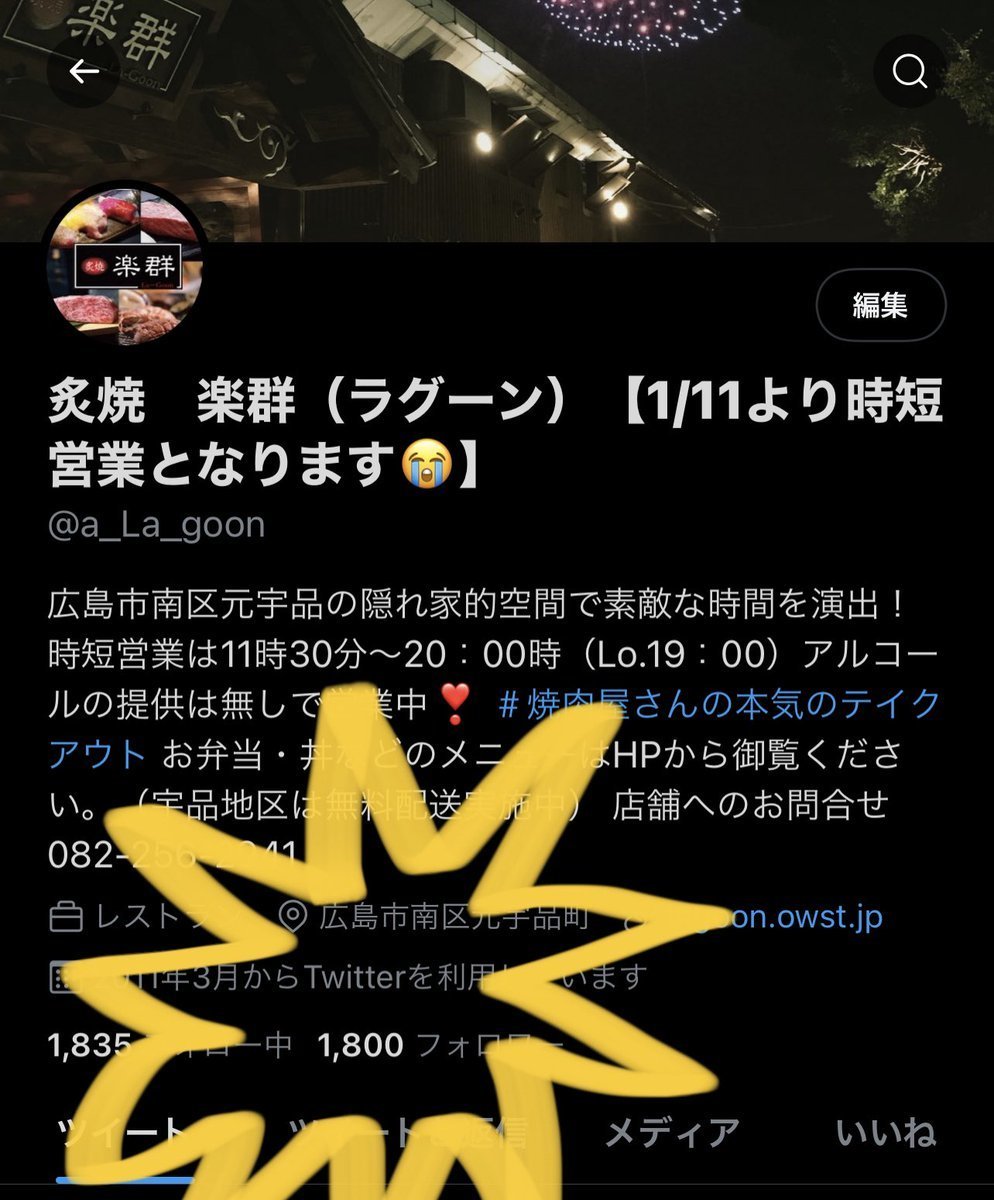Tap the 編集 profile button
The width and height of the screenshot is (994, 1200).
click(x=880, y=306)
